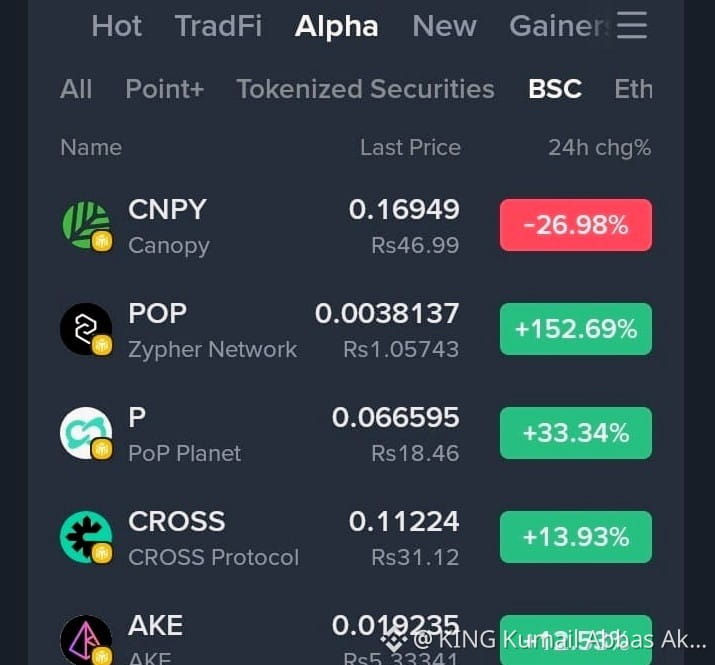View the P PoP Planet token
This screenshot has width=715, height=665.
click(x=356, y=433)
